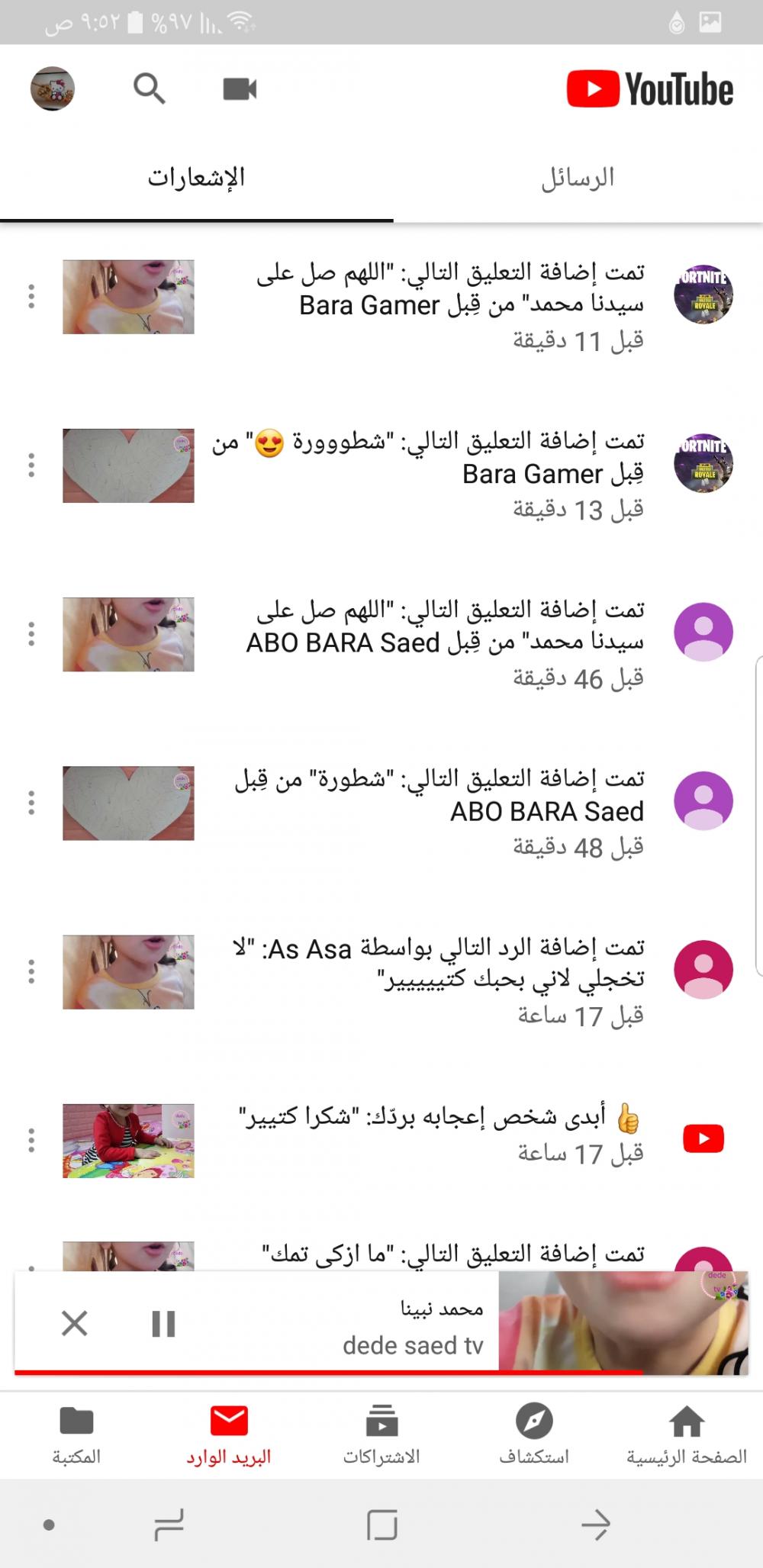Pause the mini player video
The width and height of the screenshot is (763, 1568).
[x=163, y=1324]
